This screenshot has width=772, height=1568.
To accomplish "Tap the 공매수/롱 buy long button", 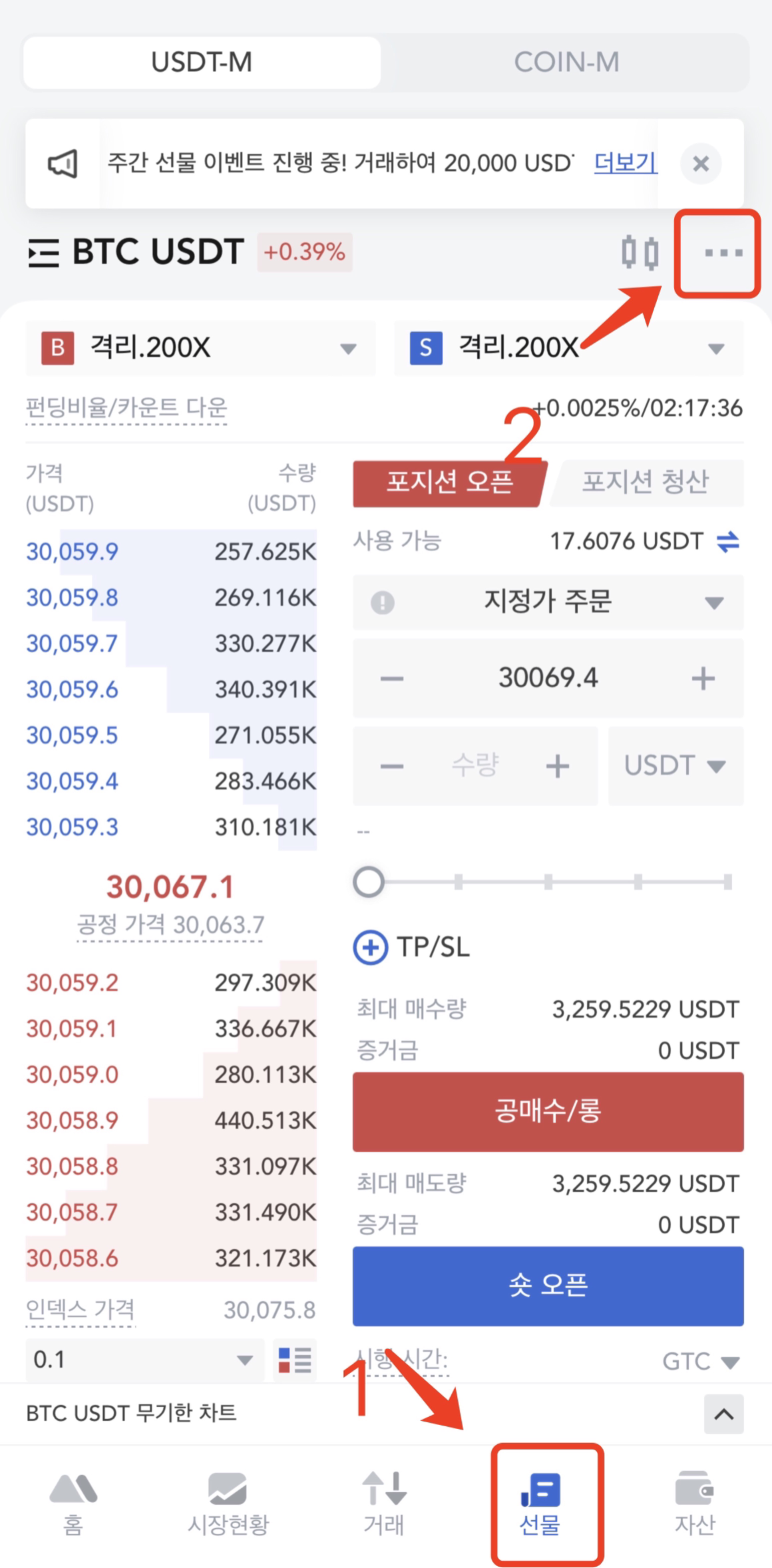I will click(548, 1111).
